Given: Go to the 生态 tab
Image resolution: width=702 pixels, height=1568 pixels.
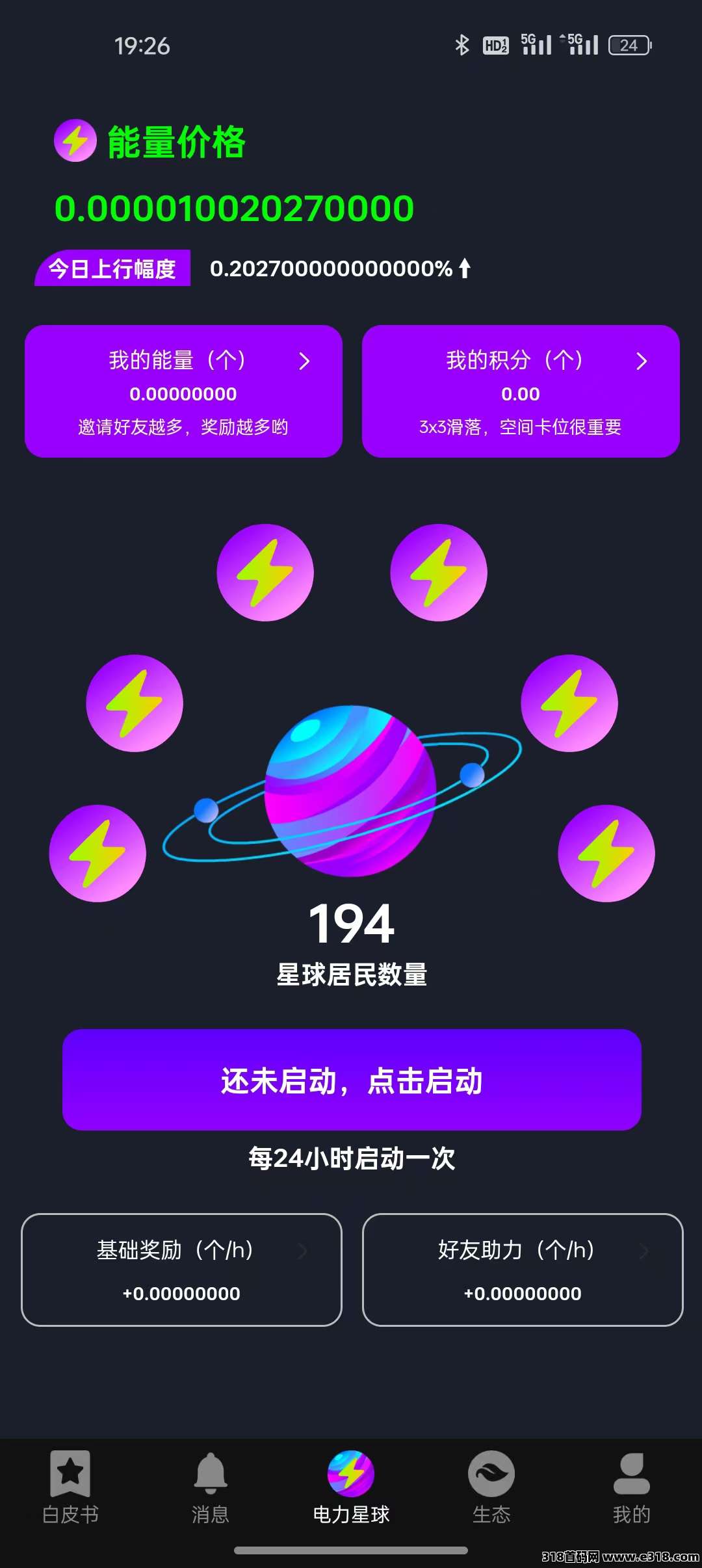Looking at the screenshot, I should pyautogui.click(x=491, y=1487).
